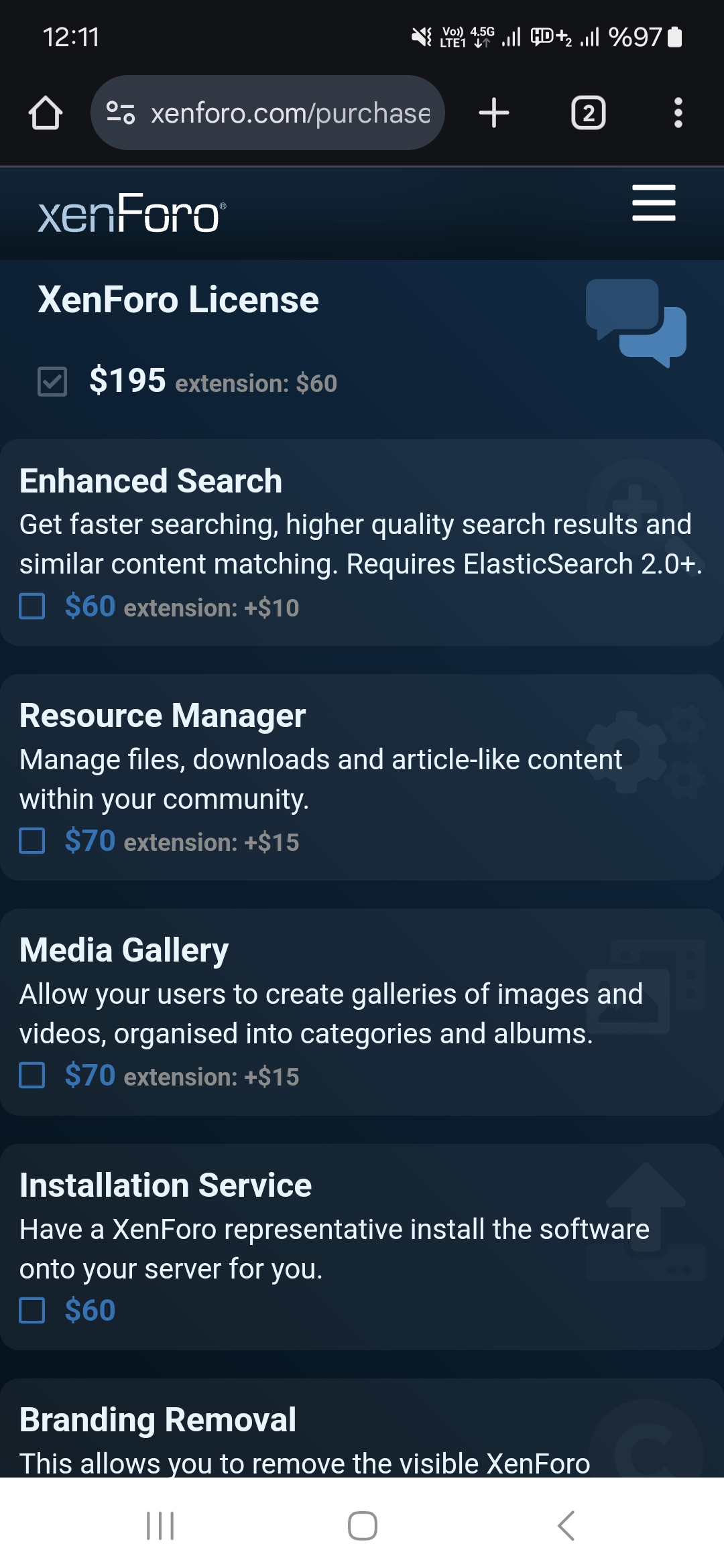Open the tab switcher showing 2 tabs
The width and height of the screenshot is (724, 1568).
pyautogui.click(x=588, y=113)
